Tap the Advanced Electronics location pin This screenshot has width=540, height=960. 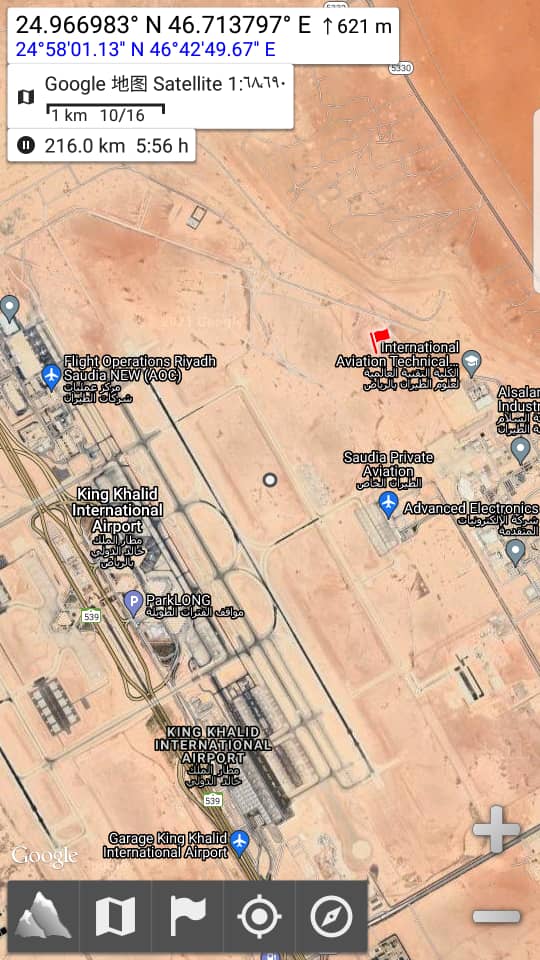(516, 552)
